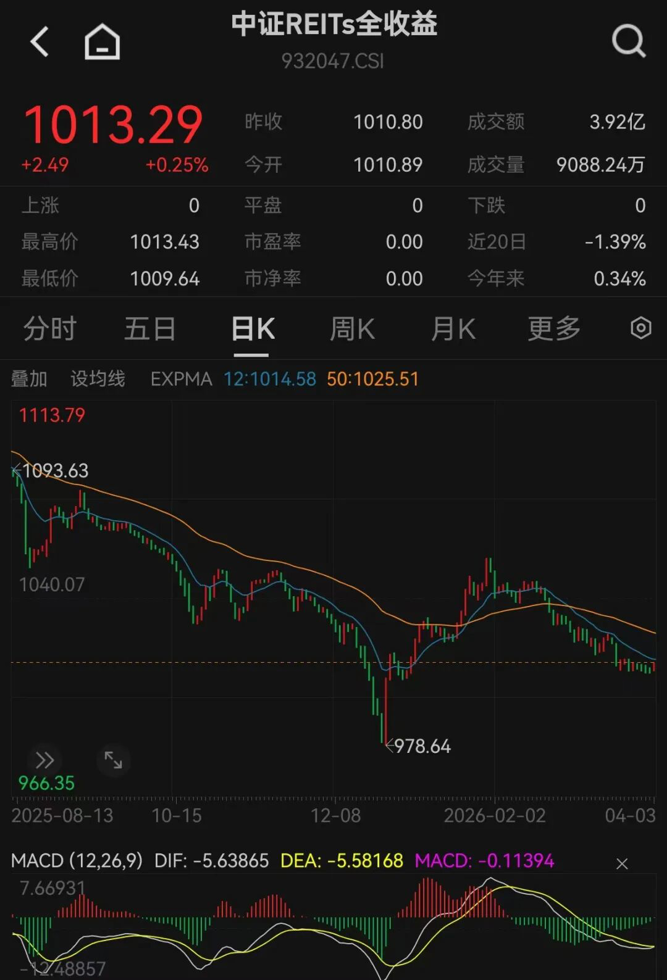Change the EXPMA indicator

pos(181,379)
